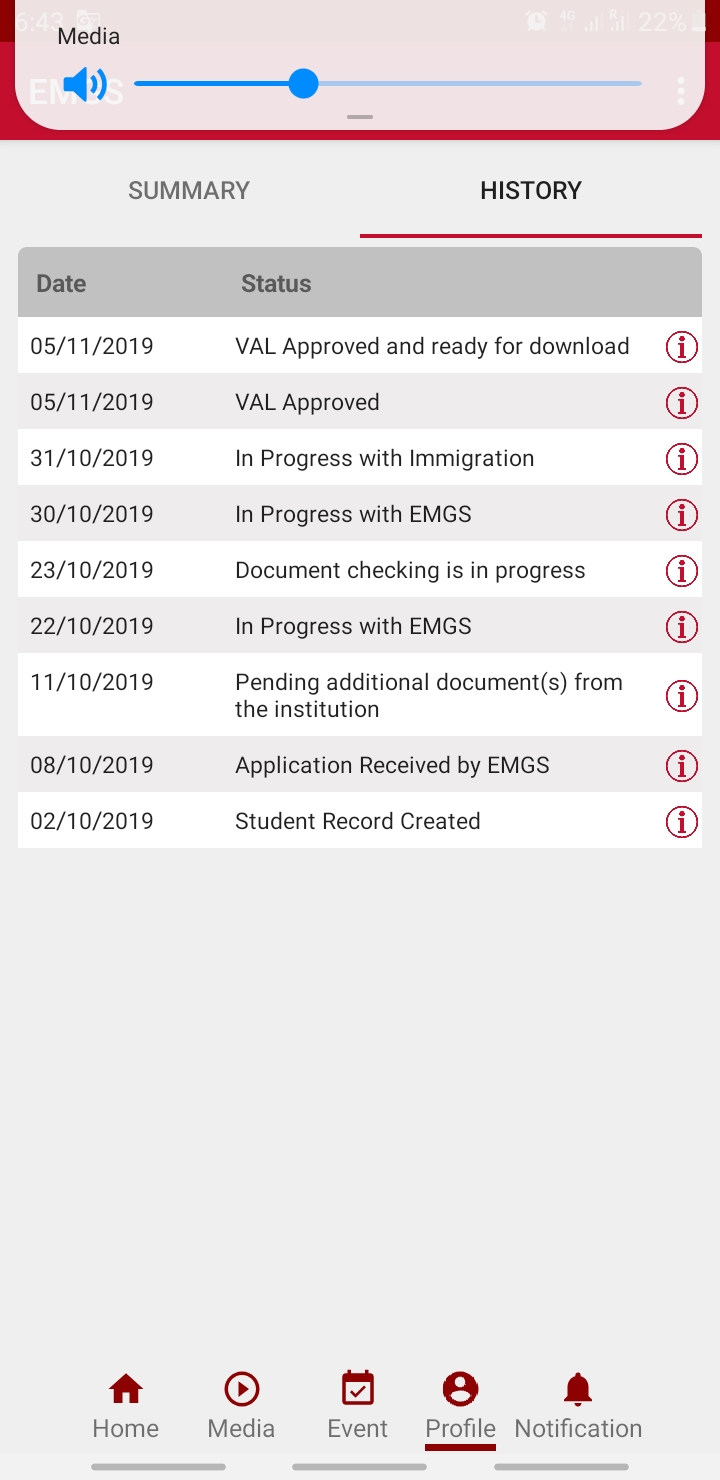Show details for Document checking is in progress
This screenshot has width=720, height=1480.
681,571
